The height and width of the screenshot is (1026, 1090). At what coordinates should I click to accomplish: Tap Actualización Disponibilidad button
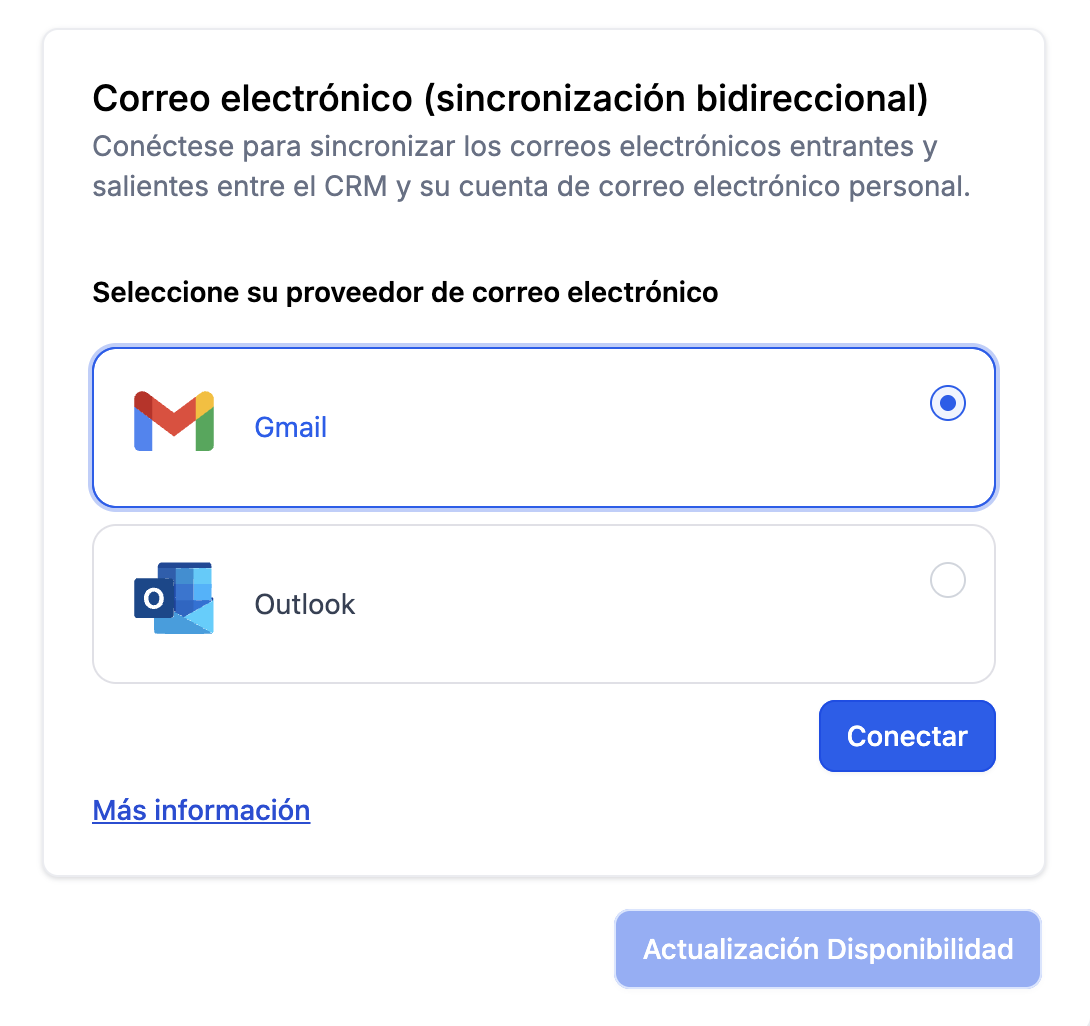click(x=827, y=949)
